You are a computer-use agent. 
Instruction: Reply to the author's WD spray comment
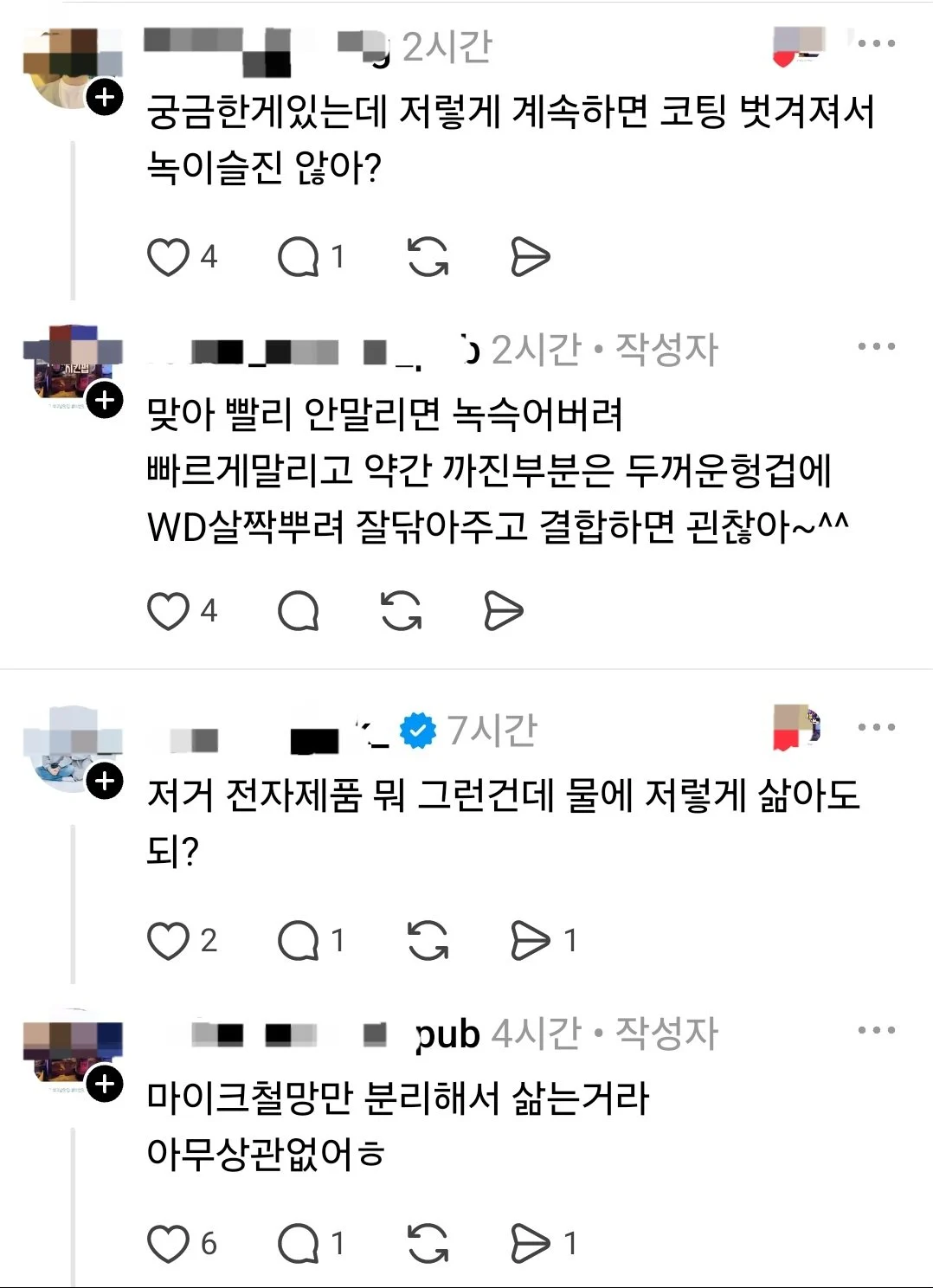point(299,611)
